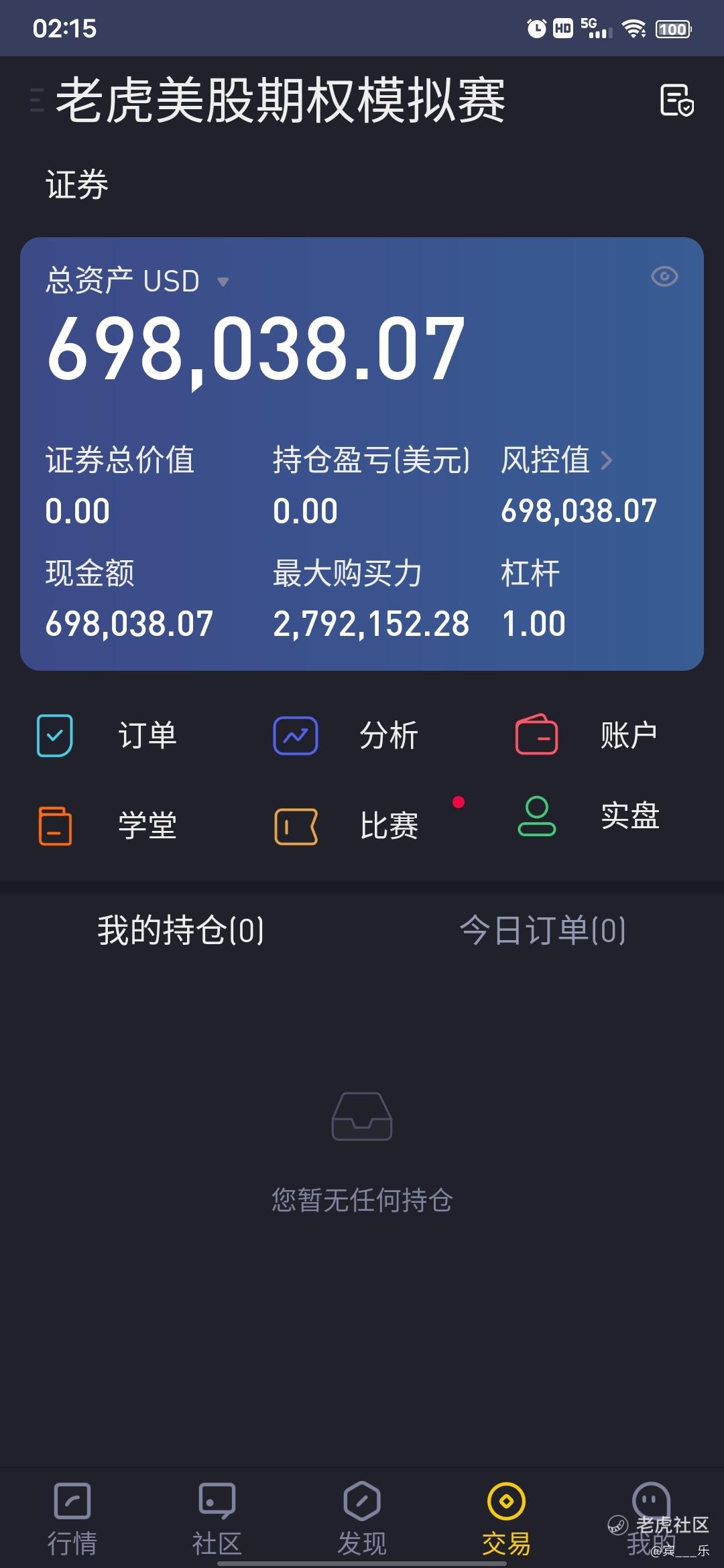Open 账户 account
The width and height of the screenshot is (724, 1568).
pyautogui.click(x=587, y=735)
